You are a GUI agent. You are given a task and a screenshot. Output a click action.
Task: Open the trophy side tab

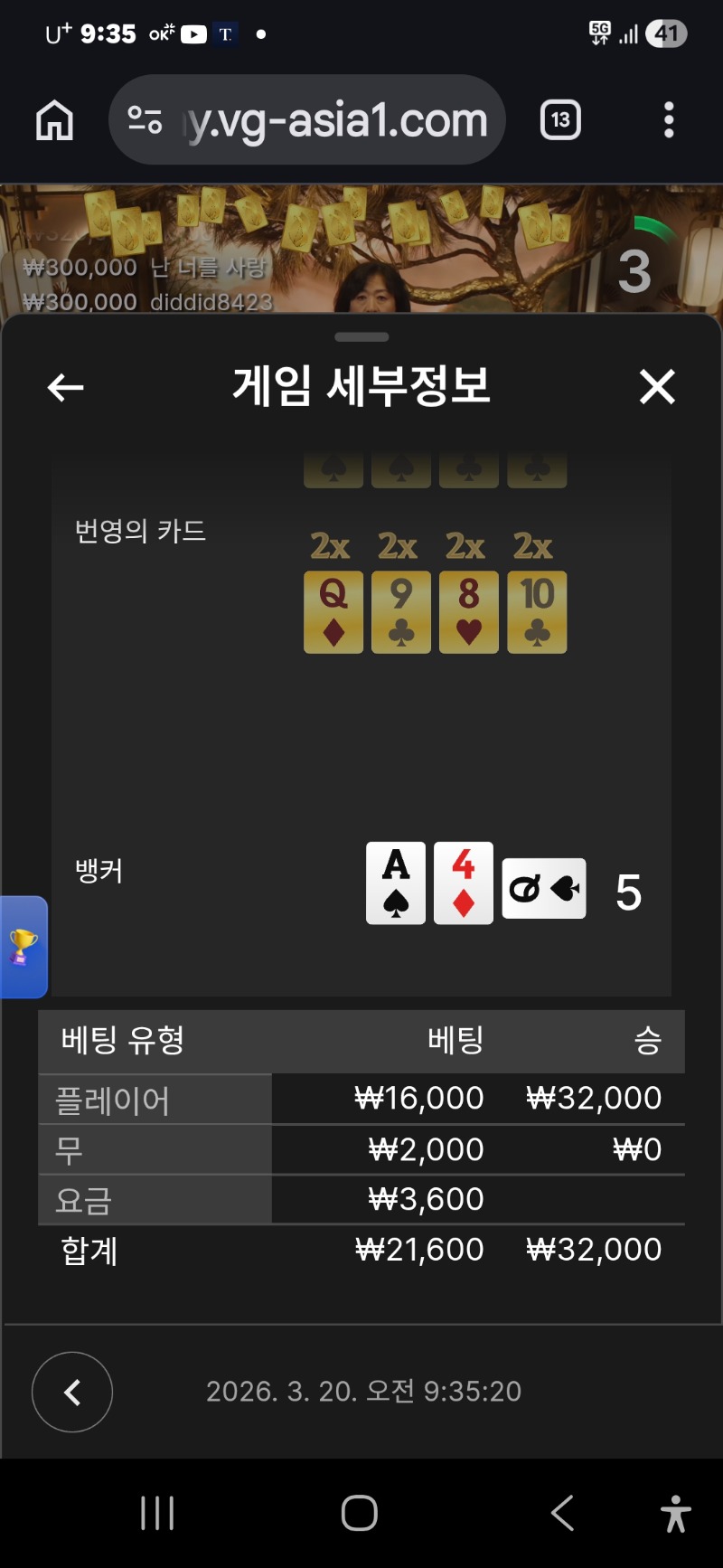coord(23,947)
